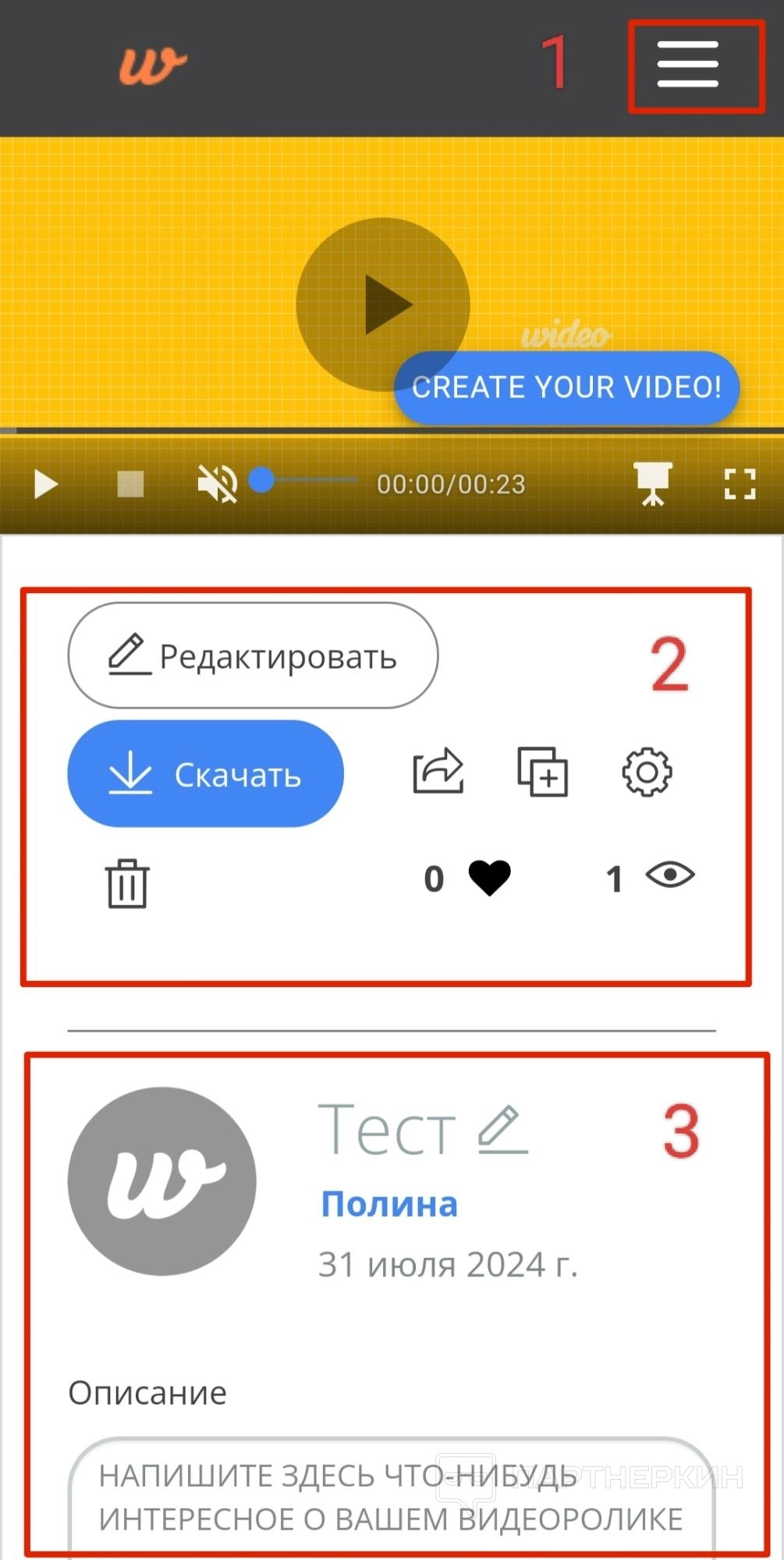Adjust the volume slider
Viewport: 784px width, 1560px height.
coord(303,481)
